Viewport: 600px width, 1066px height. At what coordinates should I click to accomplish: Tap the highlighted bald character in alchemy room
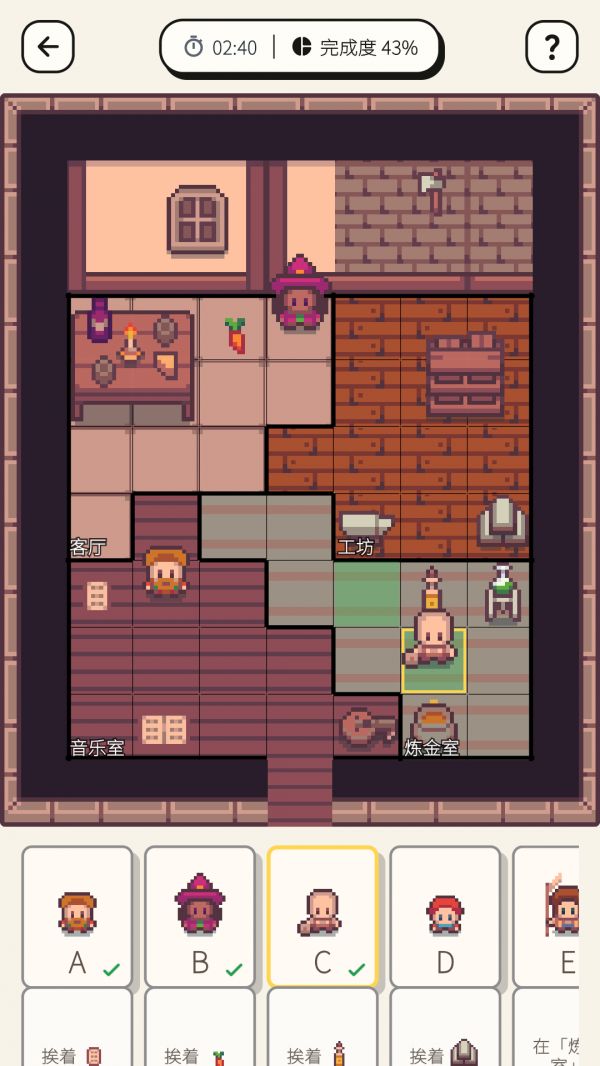[433, 639]
